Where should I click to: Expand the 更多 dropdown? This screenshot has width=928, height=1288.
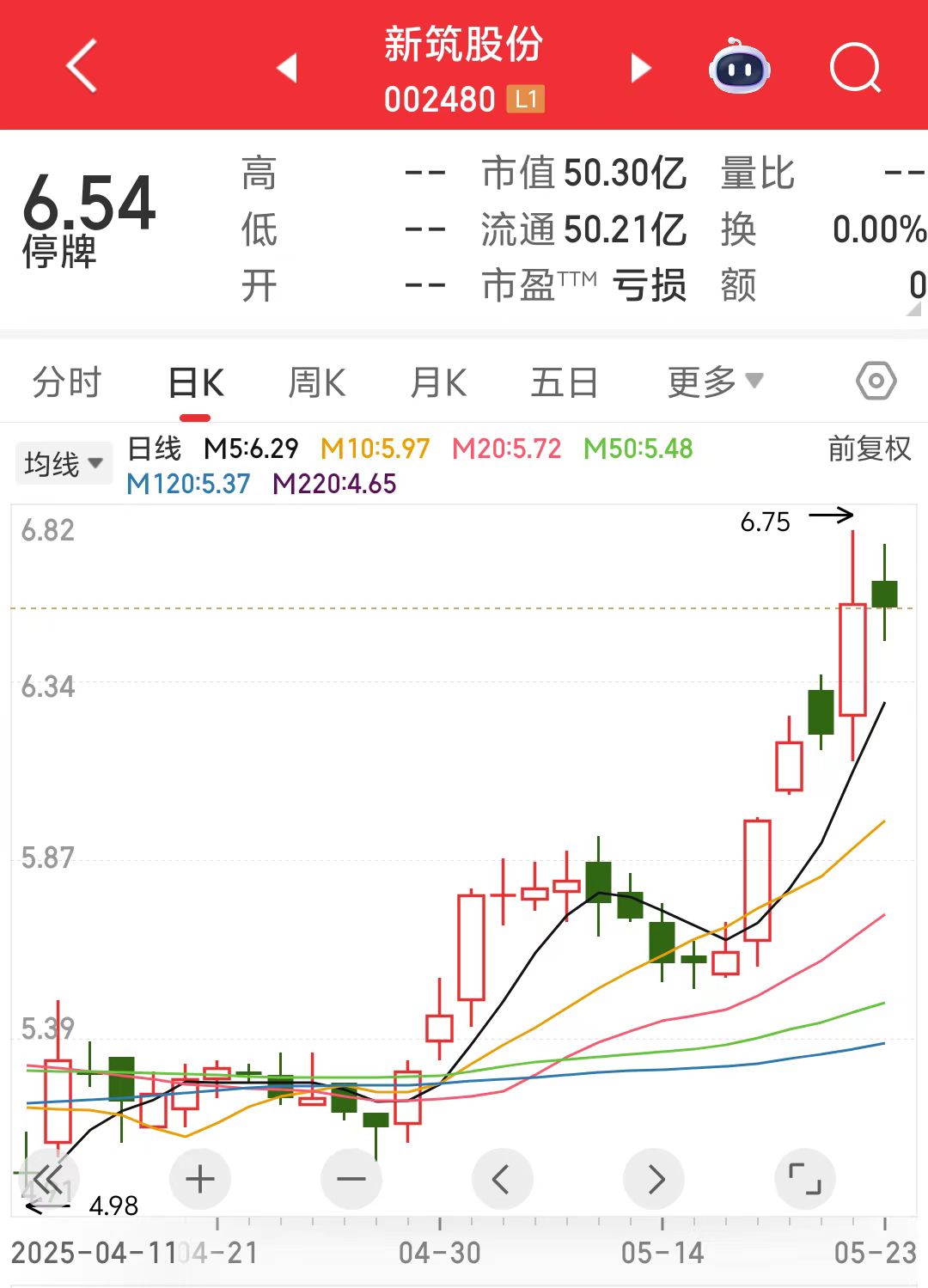[x=714, y=382]
